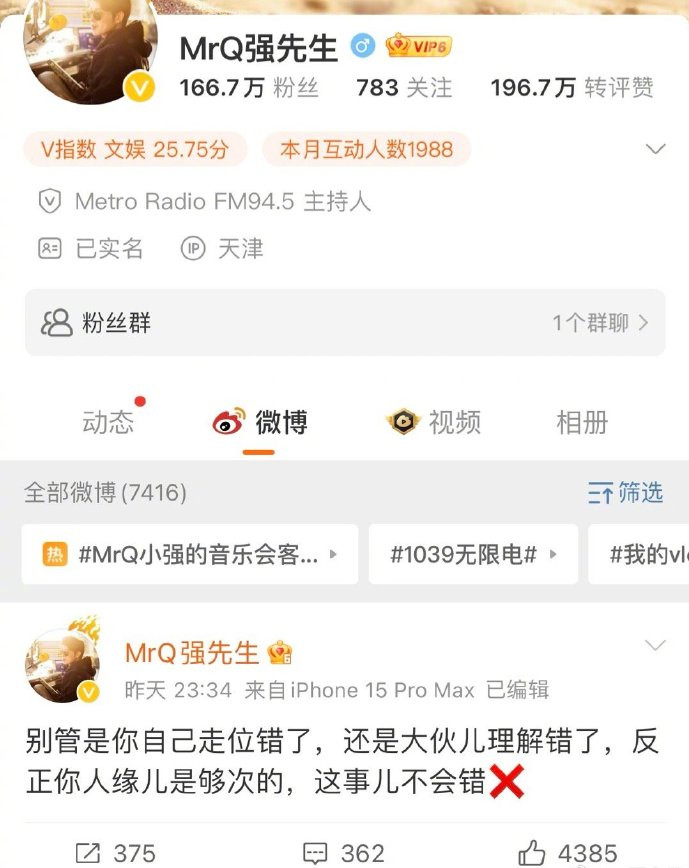Switch to the 视频 tab
Viewport: 689px width, 868px height.
coord(434,423)
